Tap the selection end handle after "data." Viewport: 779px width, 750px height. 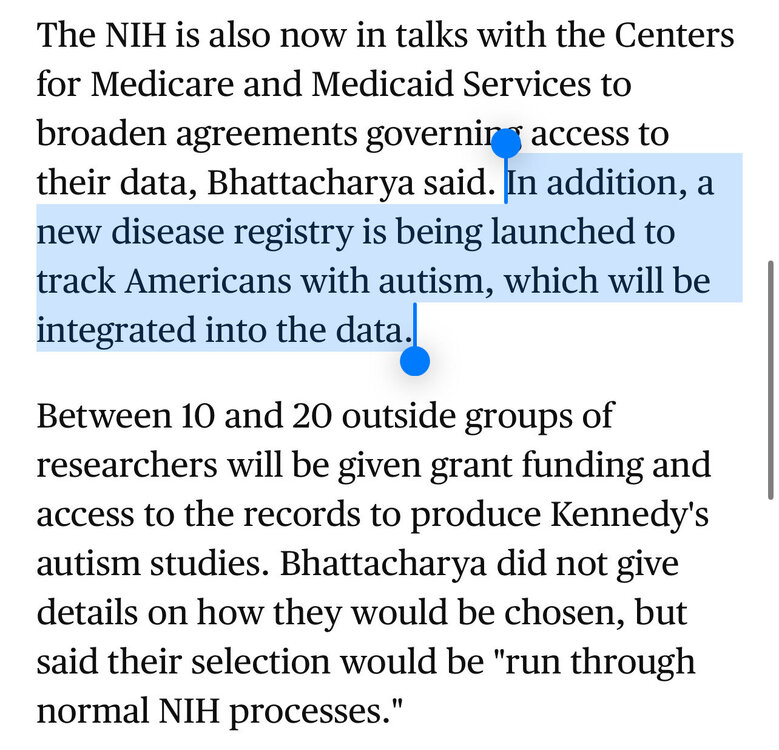414,360
